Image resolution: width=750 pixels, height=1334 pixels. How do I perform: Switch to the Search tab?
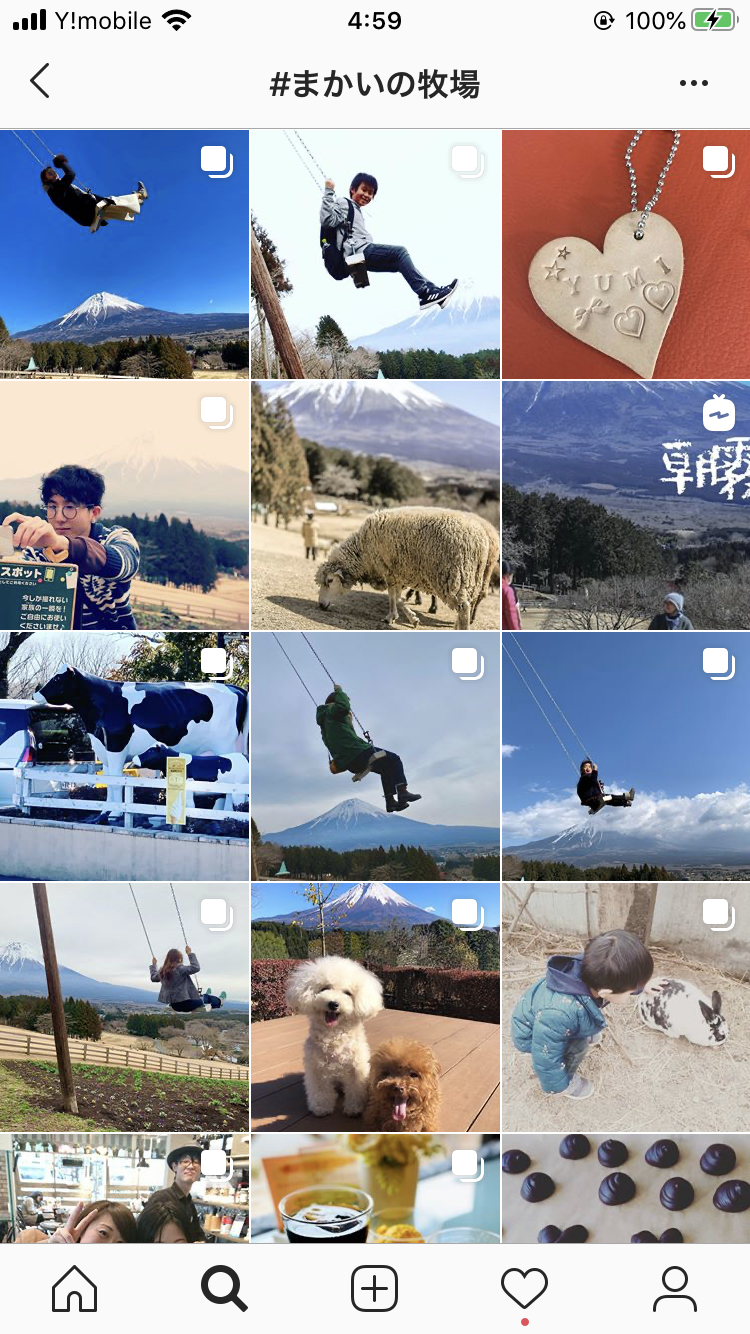click(224, 1289)
